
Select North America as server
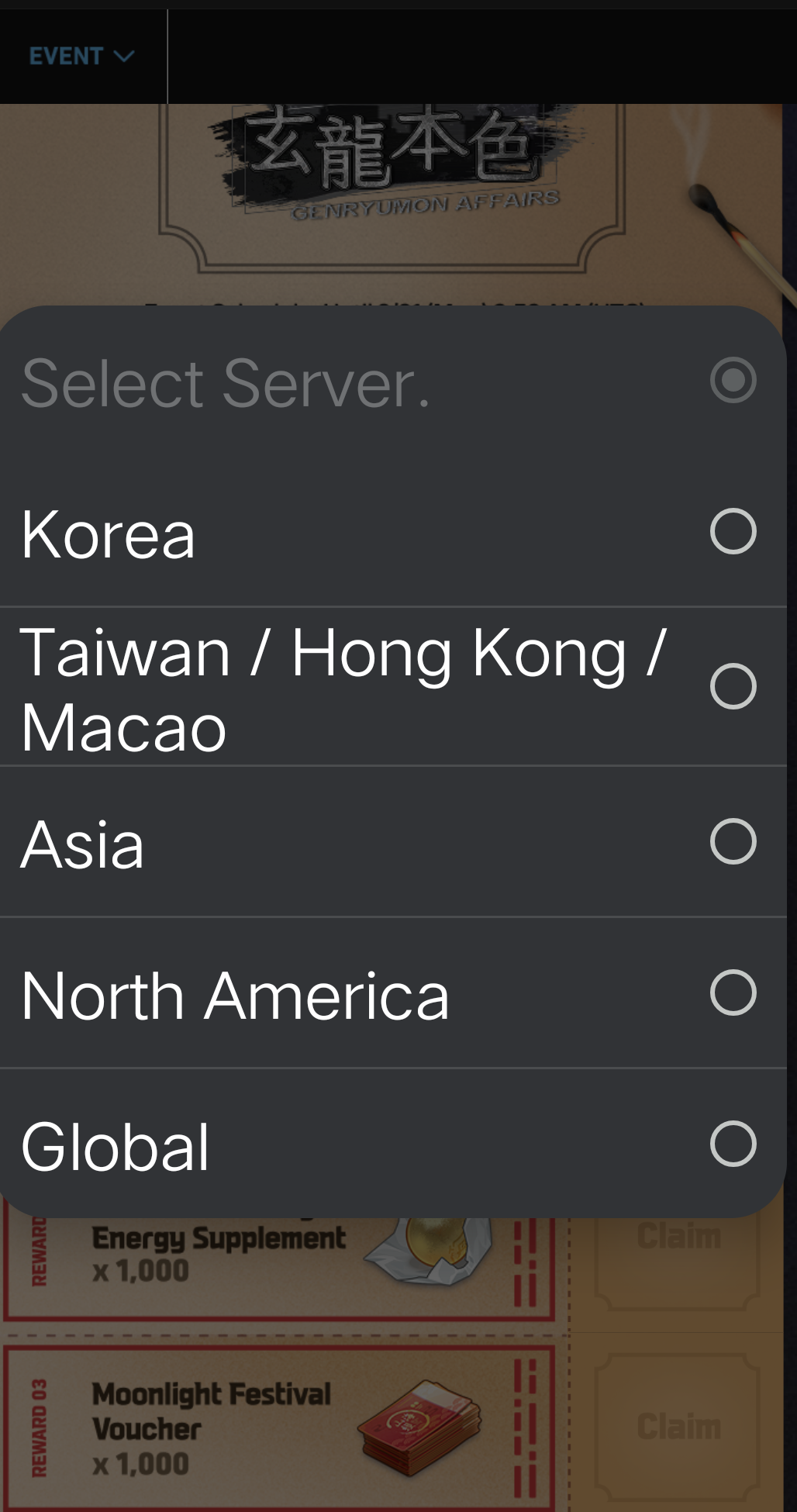[x=393, y=993]
